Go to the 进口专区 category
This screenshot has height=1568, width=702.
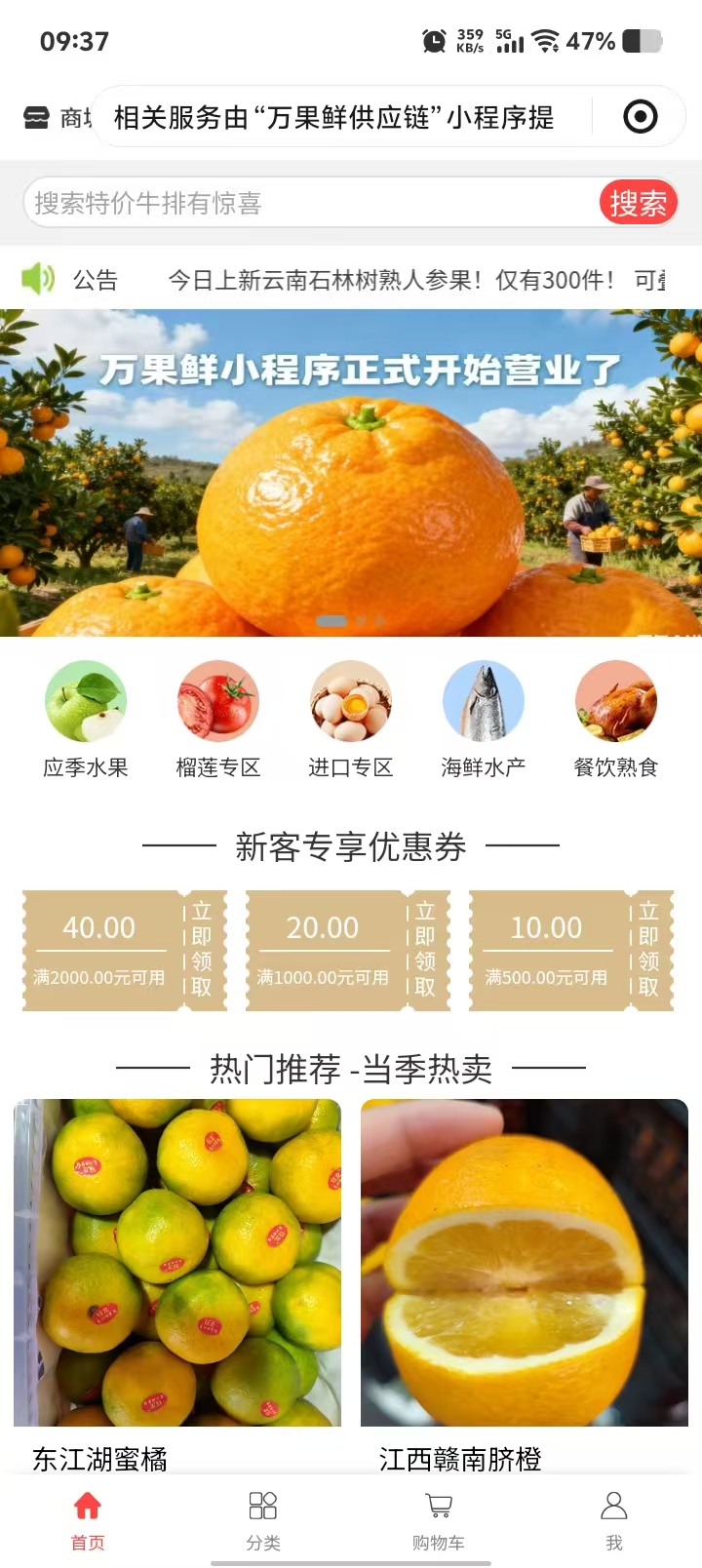tap(351, 720)
